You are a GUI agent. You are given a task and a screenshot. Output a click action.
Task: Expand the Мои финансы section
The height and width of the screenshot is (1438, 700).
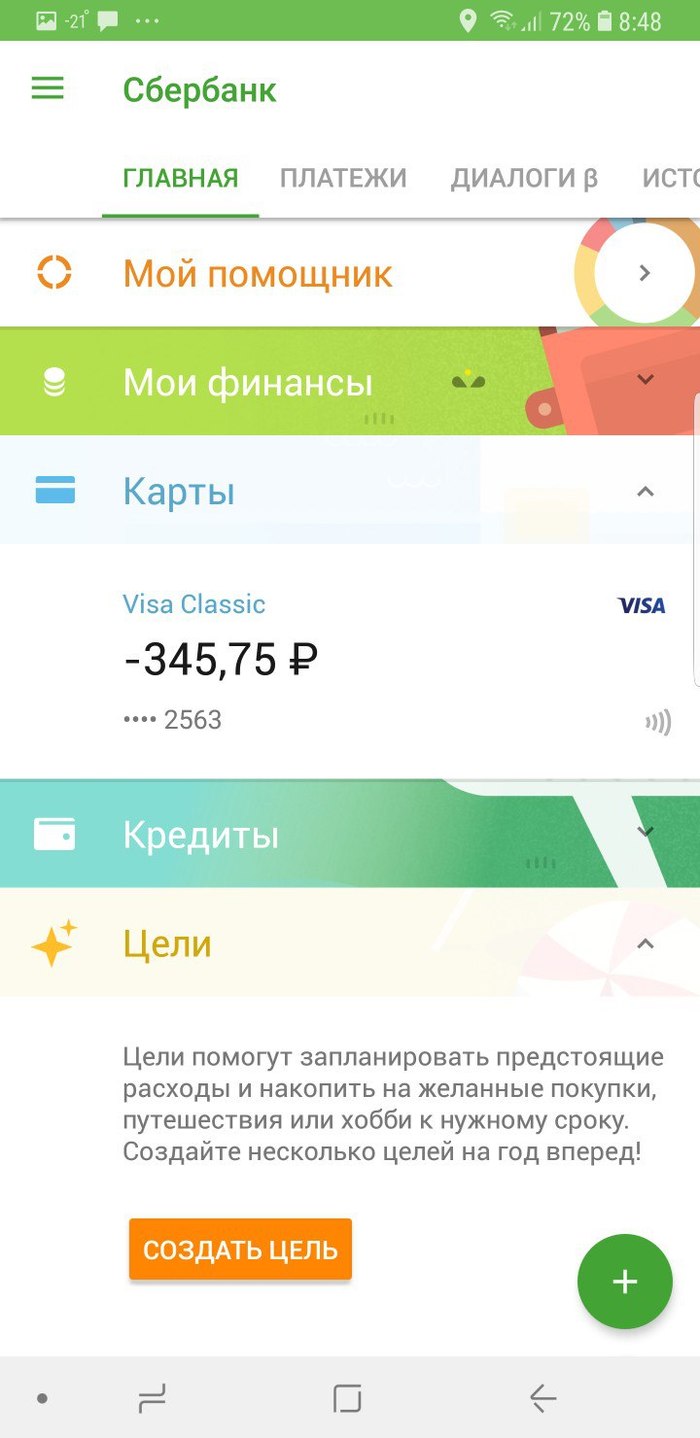tap(645, 380)
